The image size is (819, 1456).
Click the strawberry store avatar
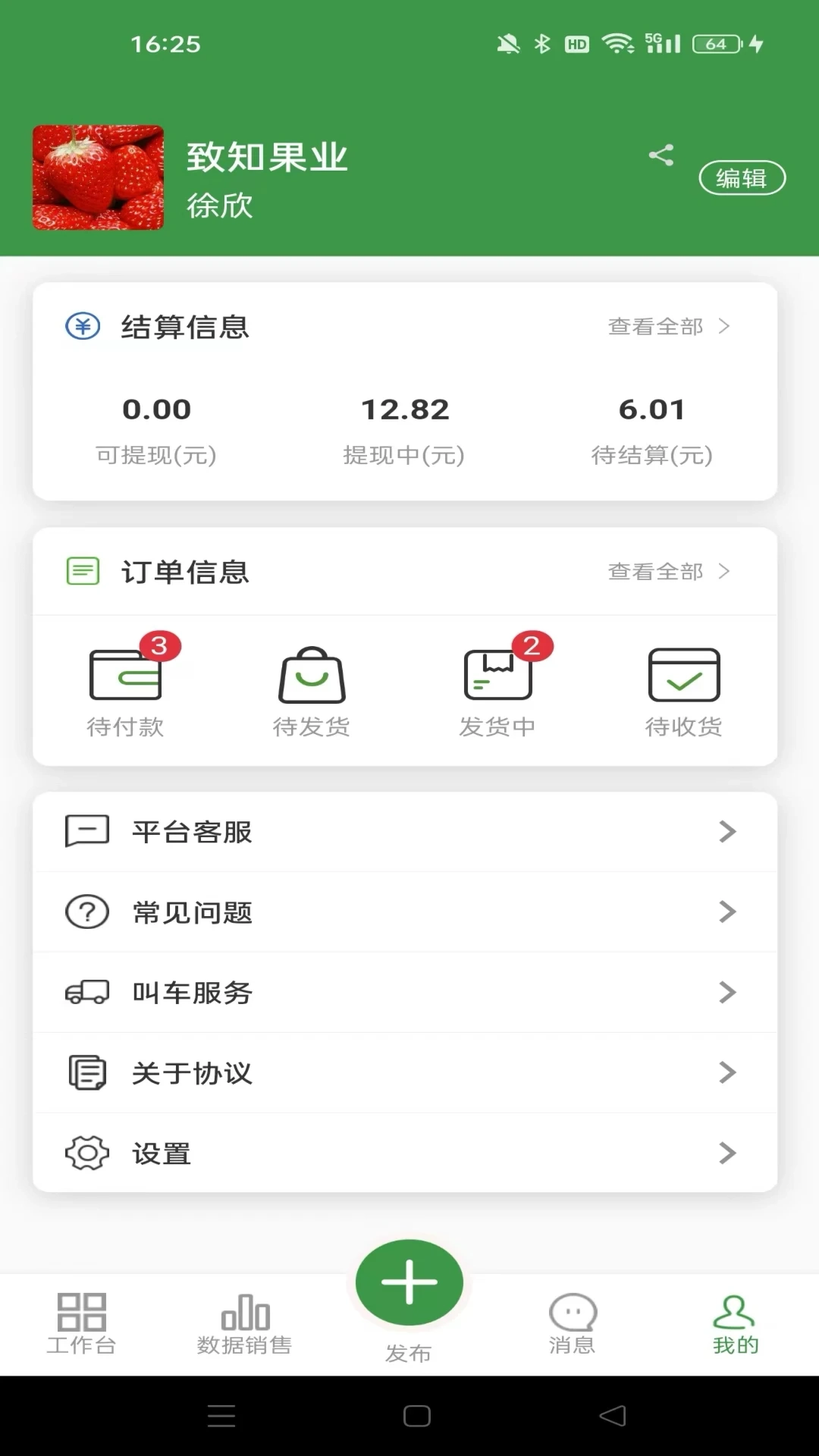point(98,178)
